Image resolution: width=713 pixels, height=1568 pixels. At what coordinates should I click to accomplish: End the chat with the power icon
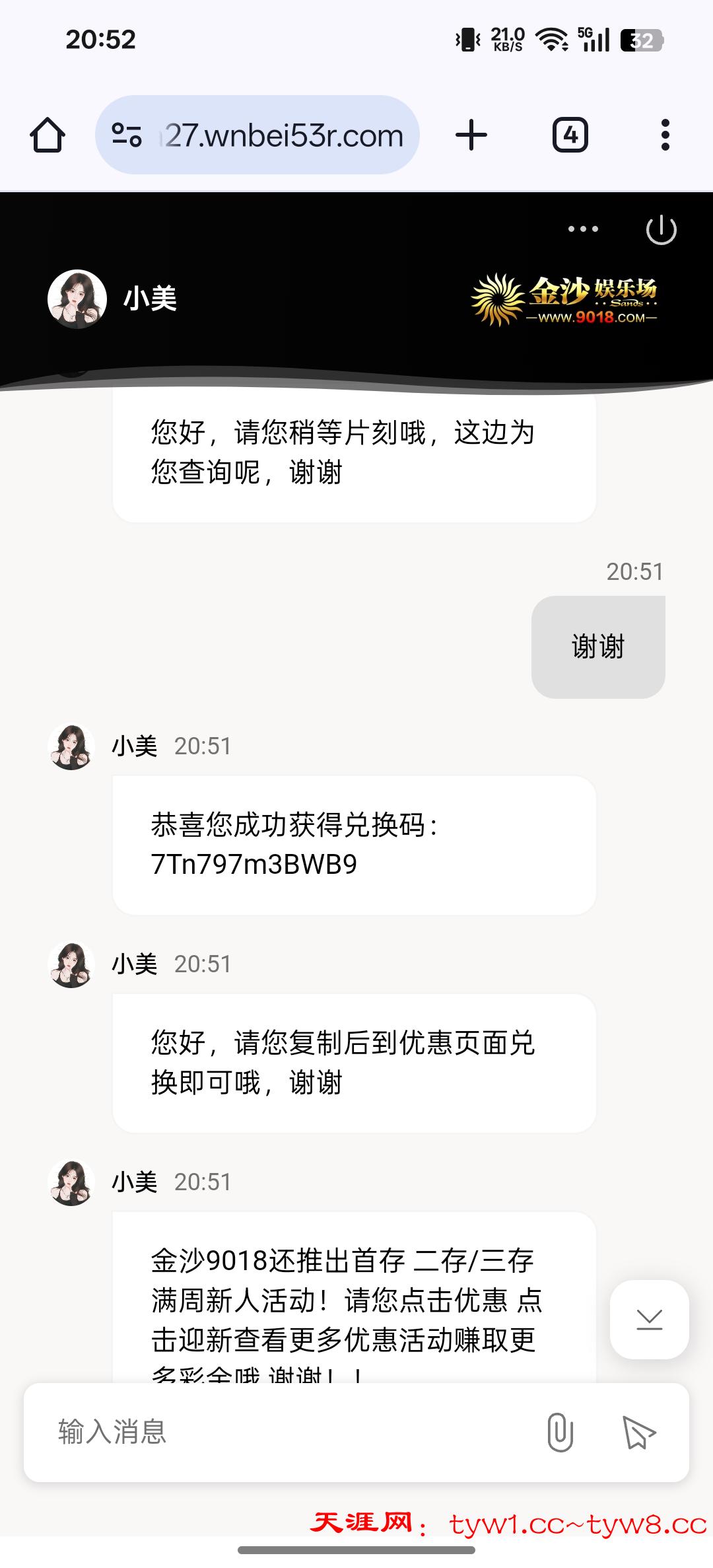point(661,230)
